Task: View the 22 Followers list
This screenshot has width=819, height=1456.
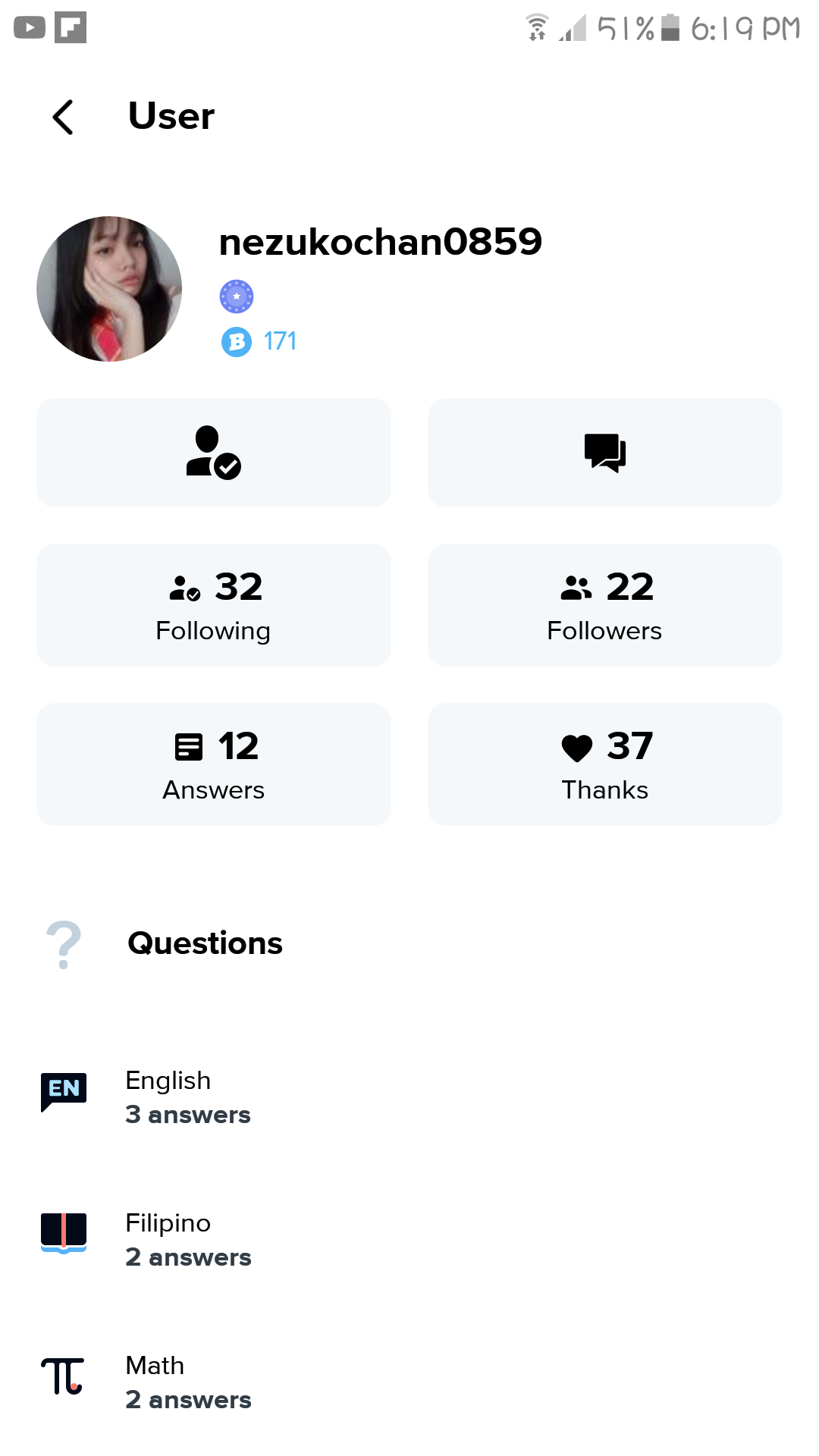Action: click(604, 605)
